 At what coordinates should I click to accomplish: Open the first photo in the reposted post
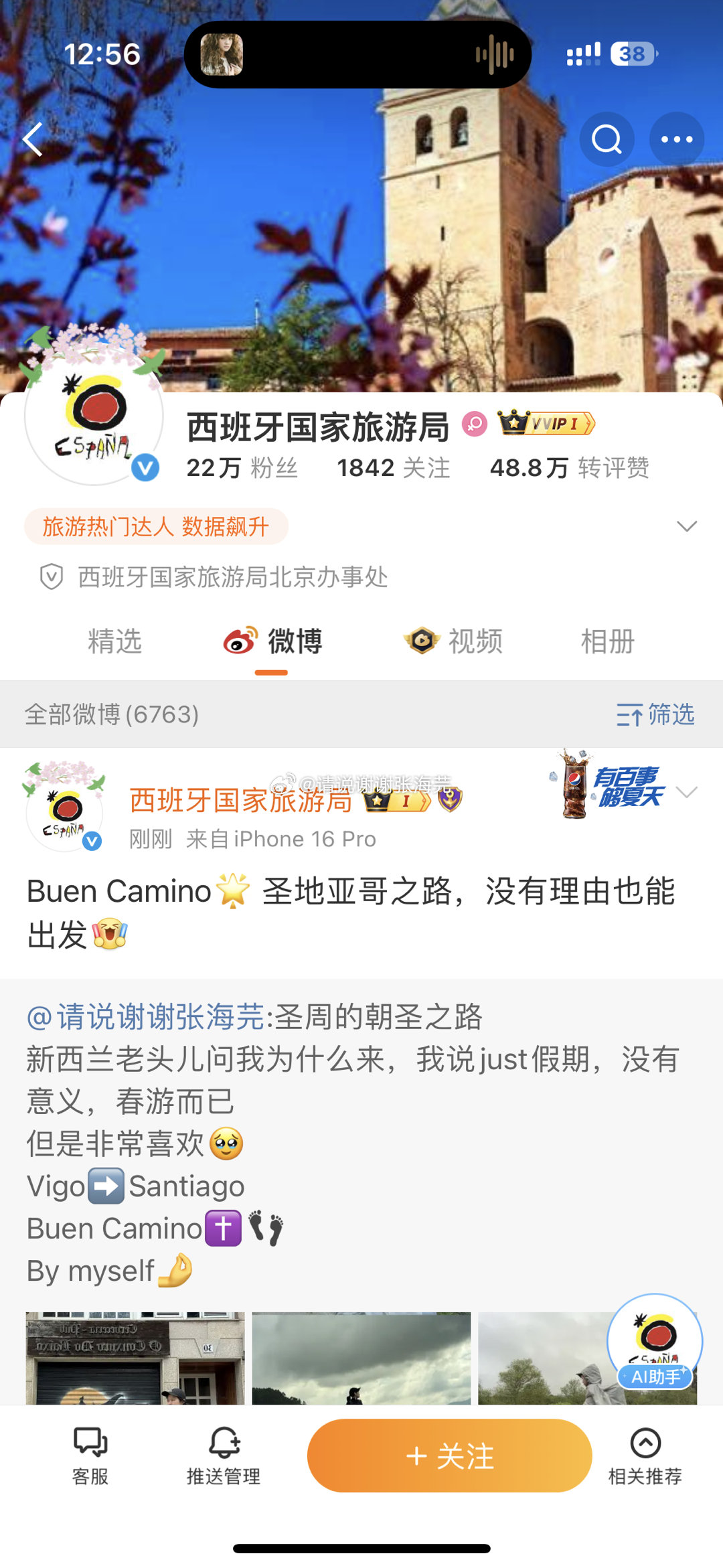click(x=135, y=1358)
